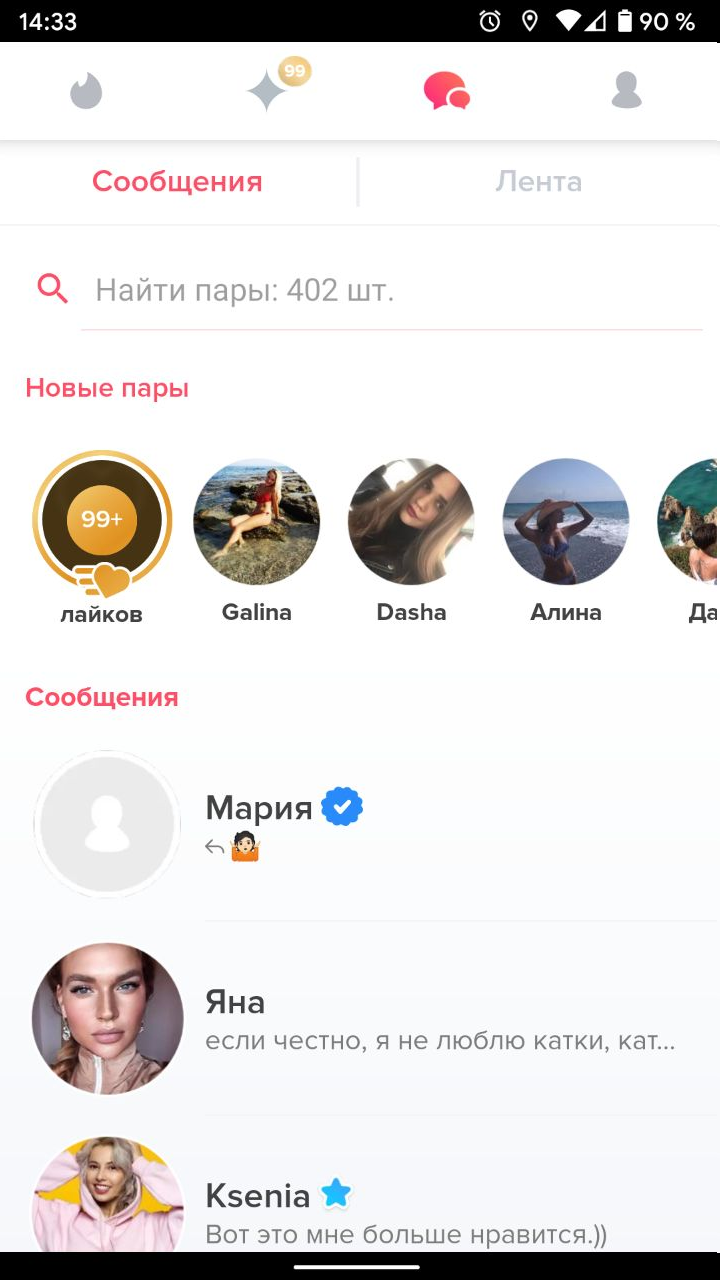
Task: Open the chat bubbles messages tab
Action: click(x=446, y=92)
